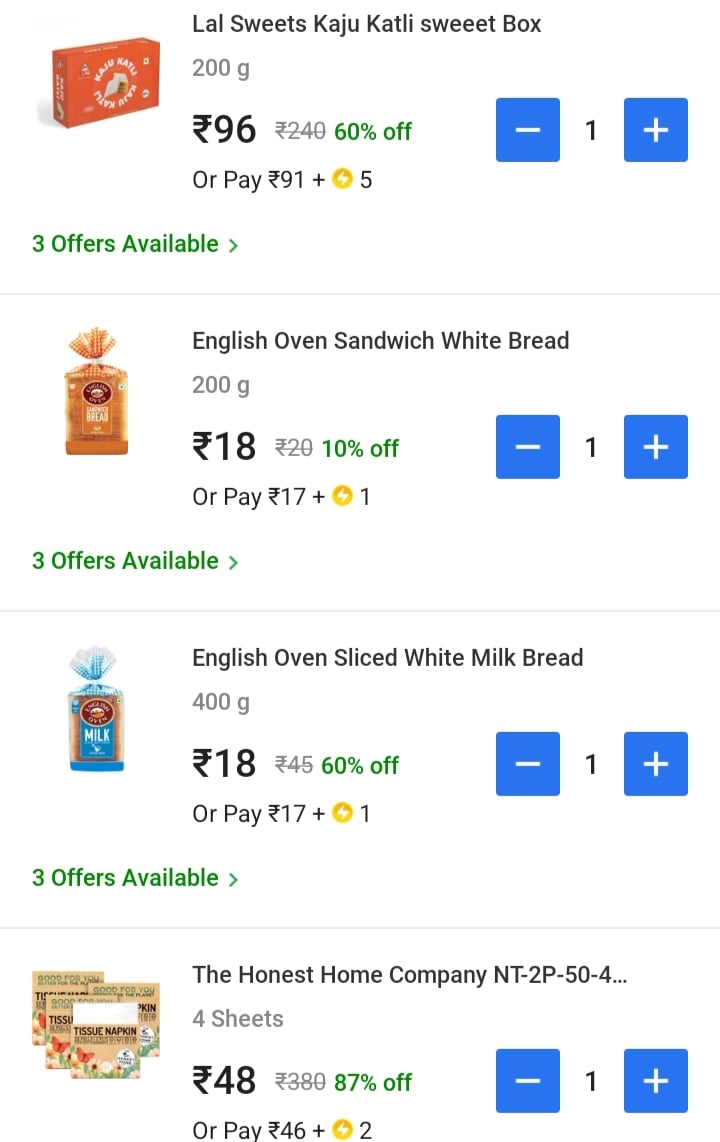Decrease English Oven Sliced White Milk Bread quantity
This screenshot has height=1142, width=720.
click(x=528, y=764)
